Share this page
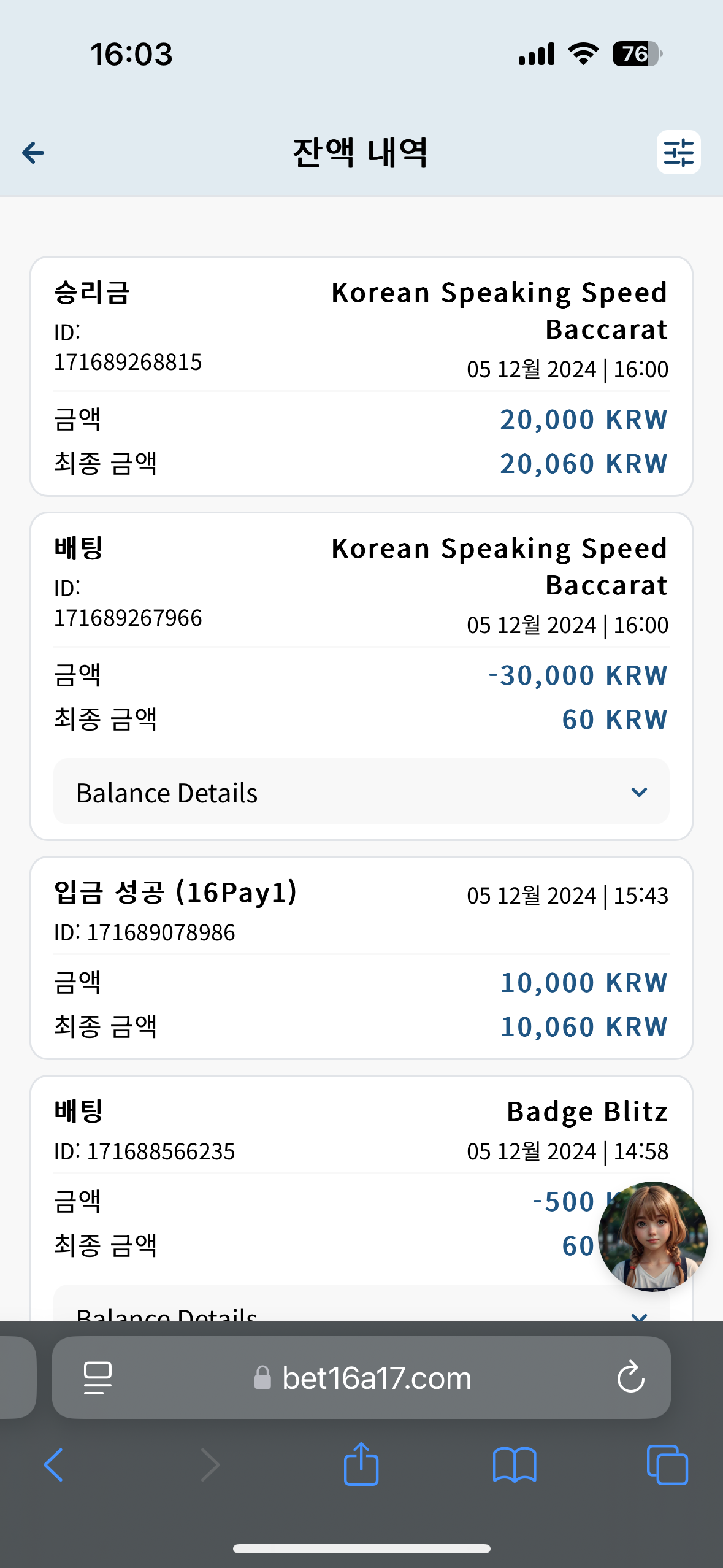The width and height of the screenshot is (723, 1568). coord(361,1464)
